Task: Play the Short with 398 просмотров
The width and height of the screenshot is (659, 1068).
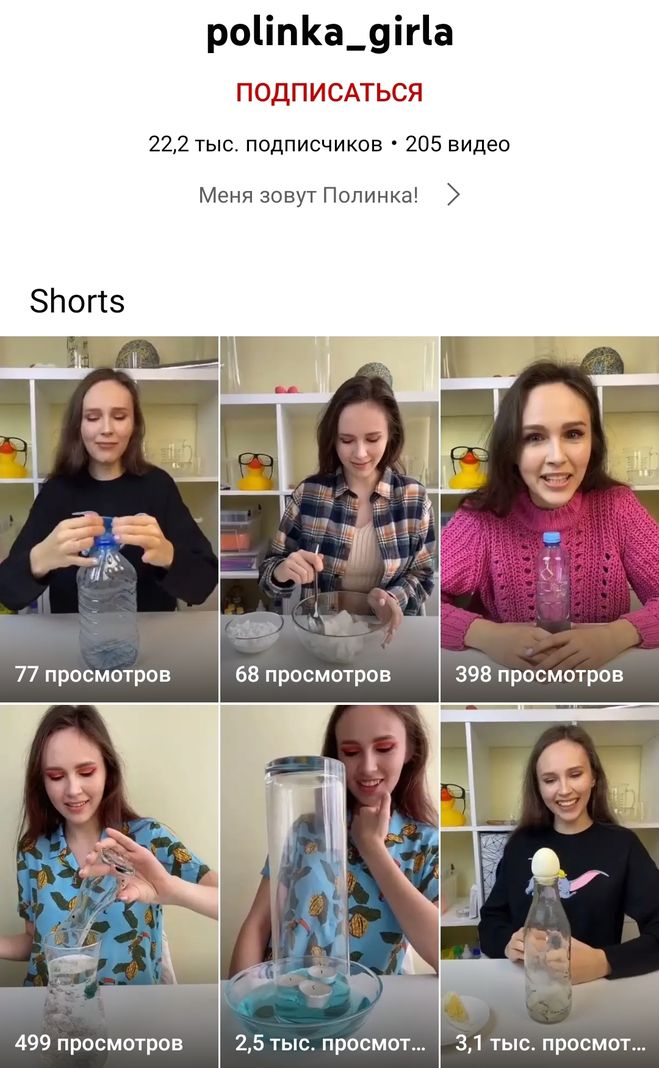Action: click(550, 518)
